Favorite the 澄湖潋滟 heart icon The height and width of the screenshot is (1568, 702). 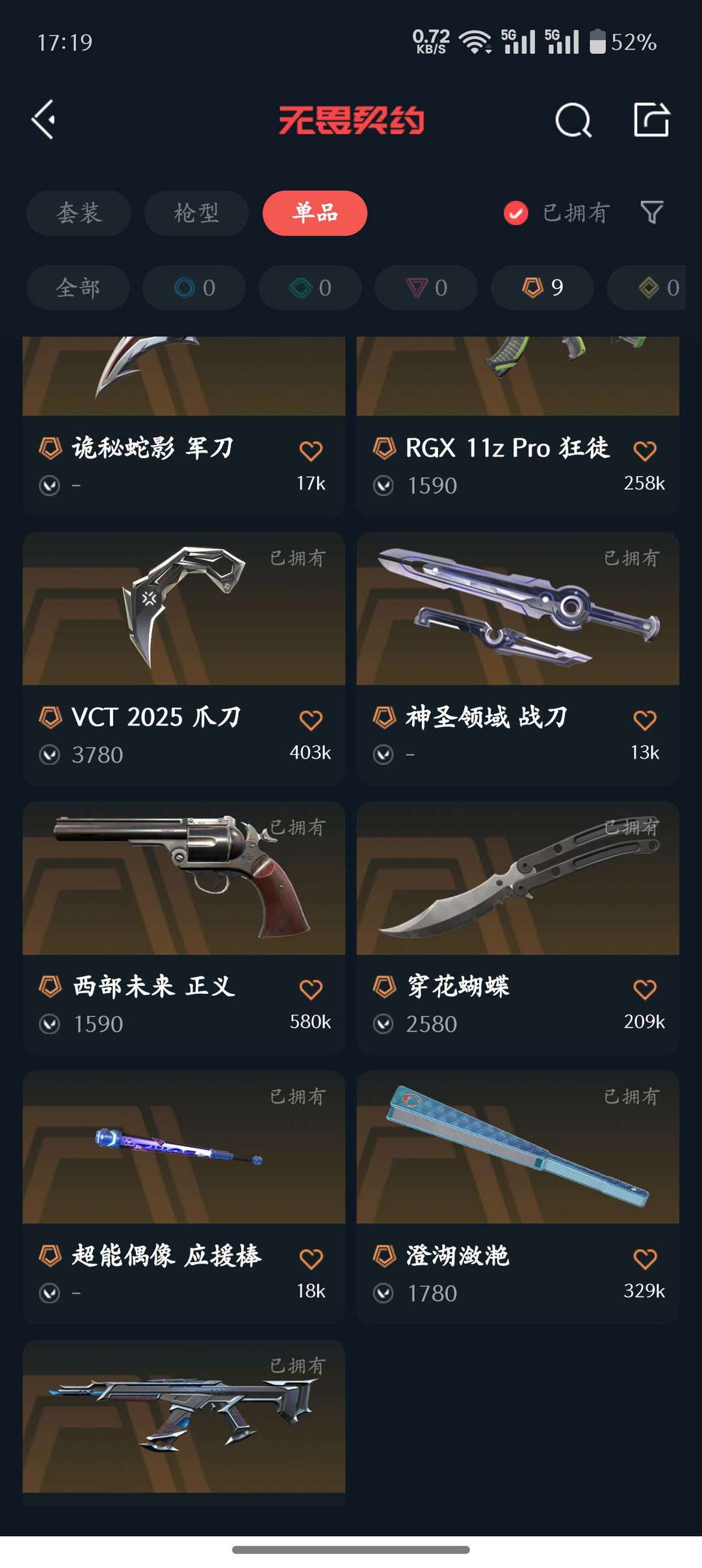pos(645,1259)
